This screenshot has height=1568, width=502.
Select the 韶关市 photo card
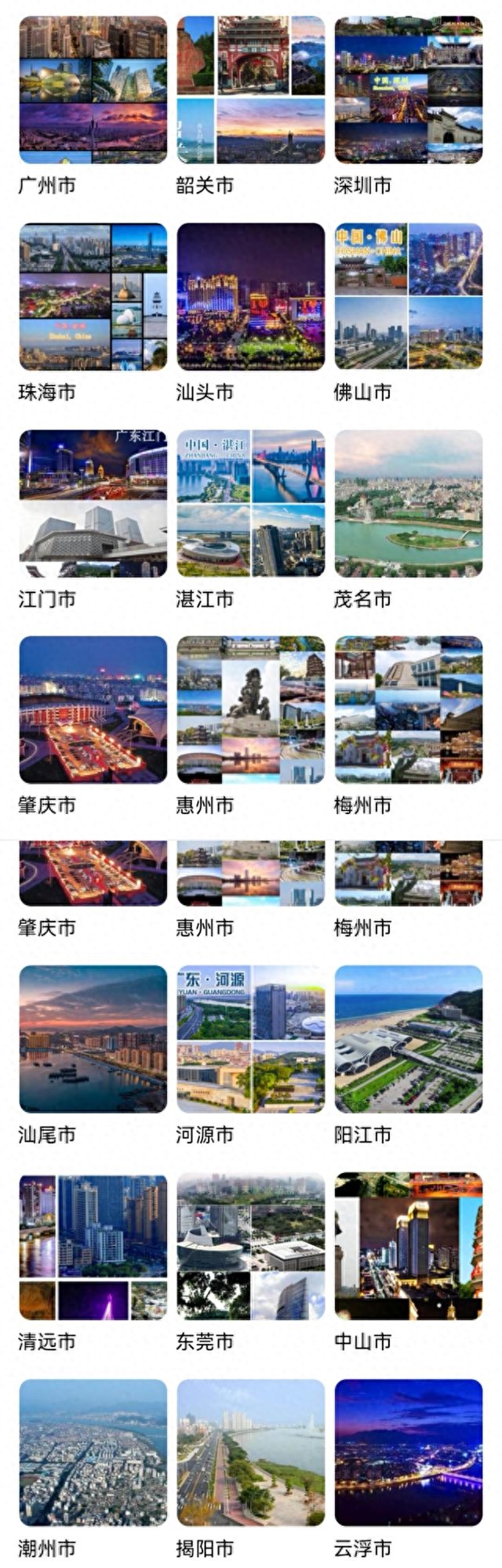(251, 90)
